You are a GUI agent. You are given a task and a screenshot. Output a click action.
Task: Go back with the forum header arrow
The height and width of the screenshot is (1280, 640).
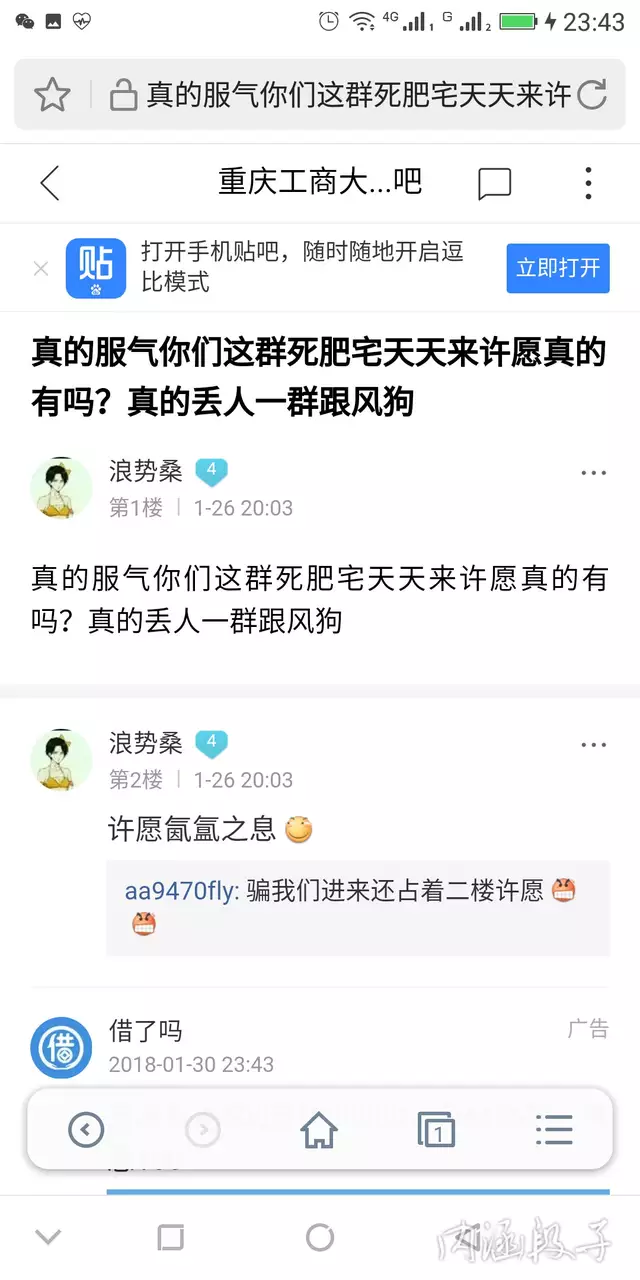pyautogui.click(x=50, y=183)
